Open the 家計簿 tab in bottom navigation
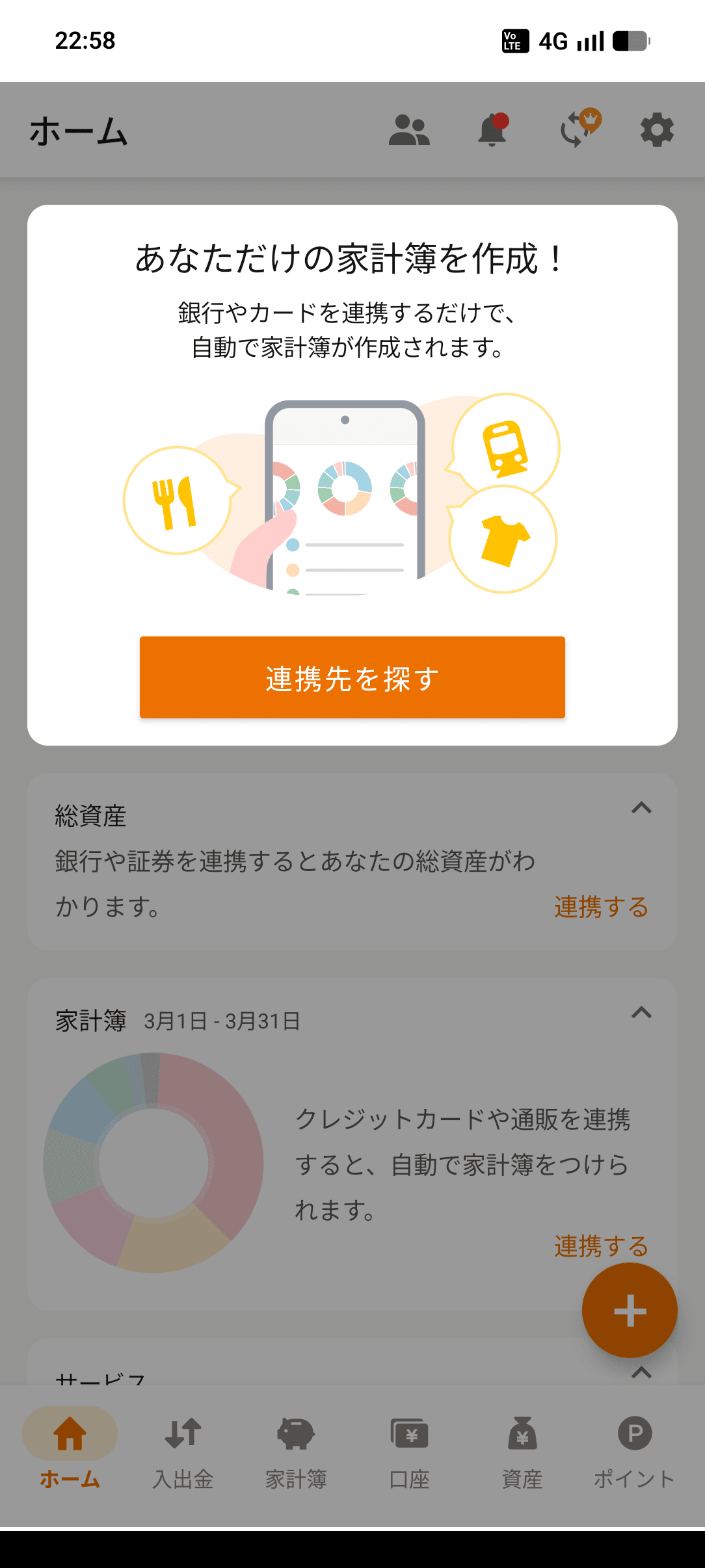The height and width of the screenshot is (1568, 705). point(296,1449)
